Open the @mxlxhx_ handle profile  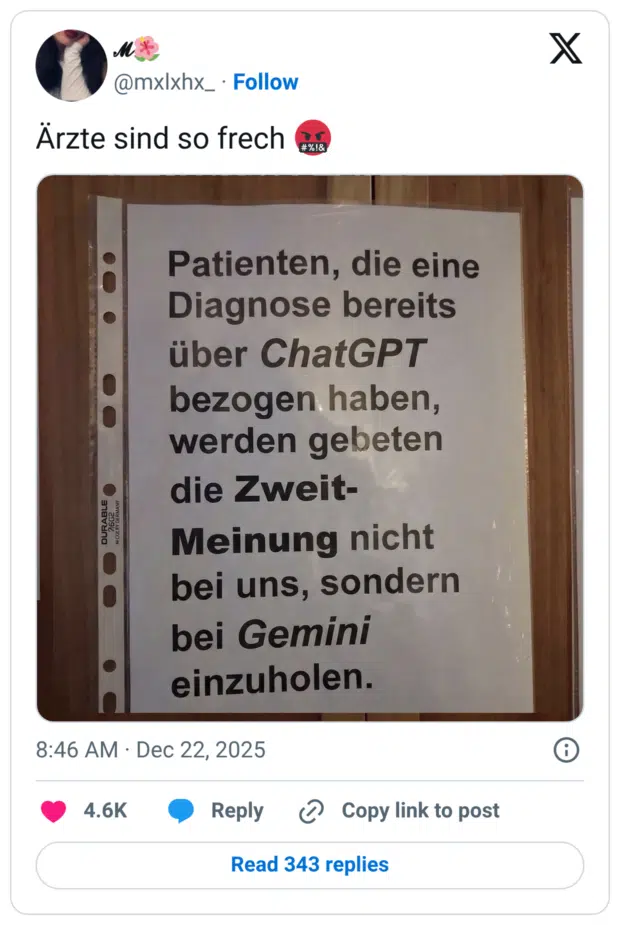pos(164,82)
